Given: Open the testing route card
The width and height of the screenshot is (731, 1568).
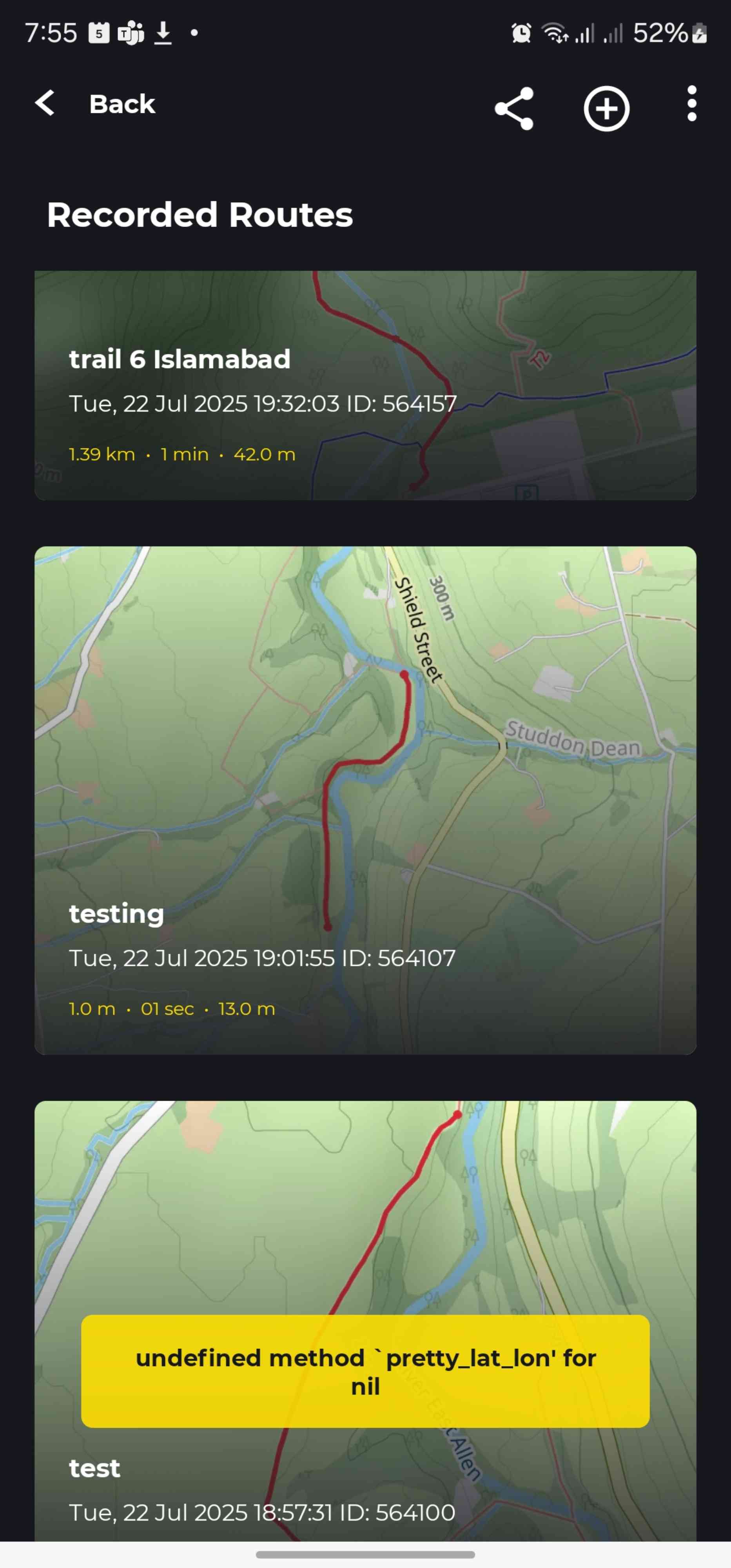Looking at the screenshot, I should point(365,800).
